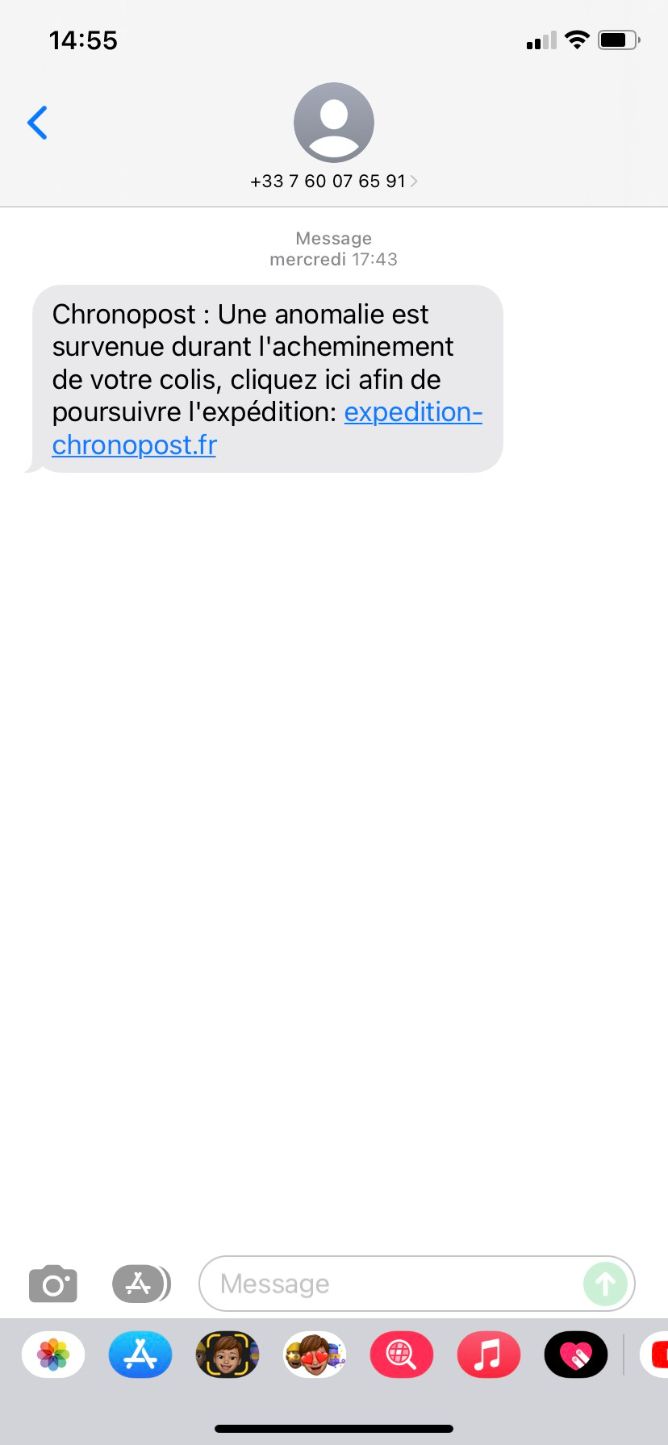Viewport: 668px width, 1445px height.
Task: Open the Memoji stickers app
Action: (x=314, y=1355)
